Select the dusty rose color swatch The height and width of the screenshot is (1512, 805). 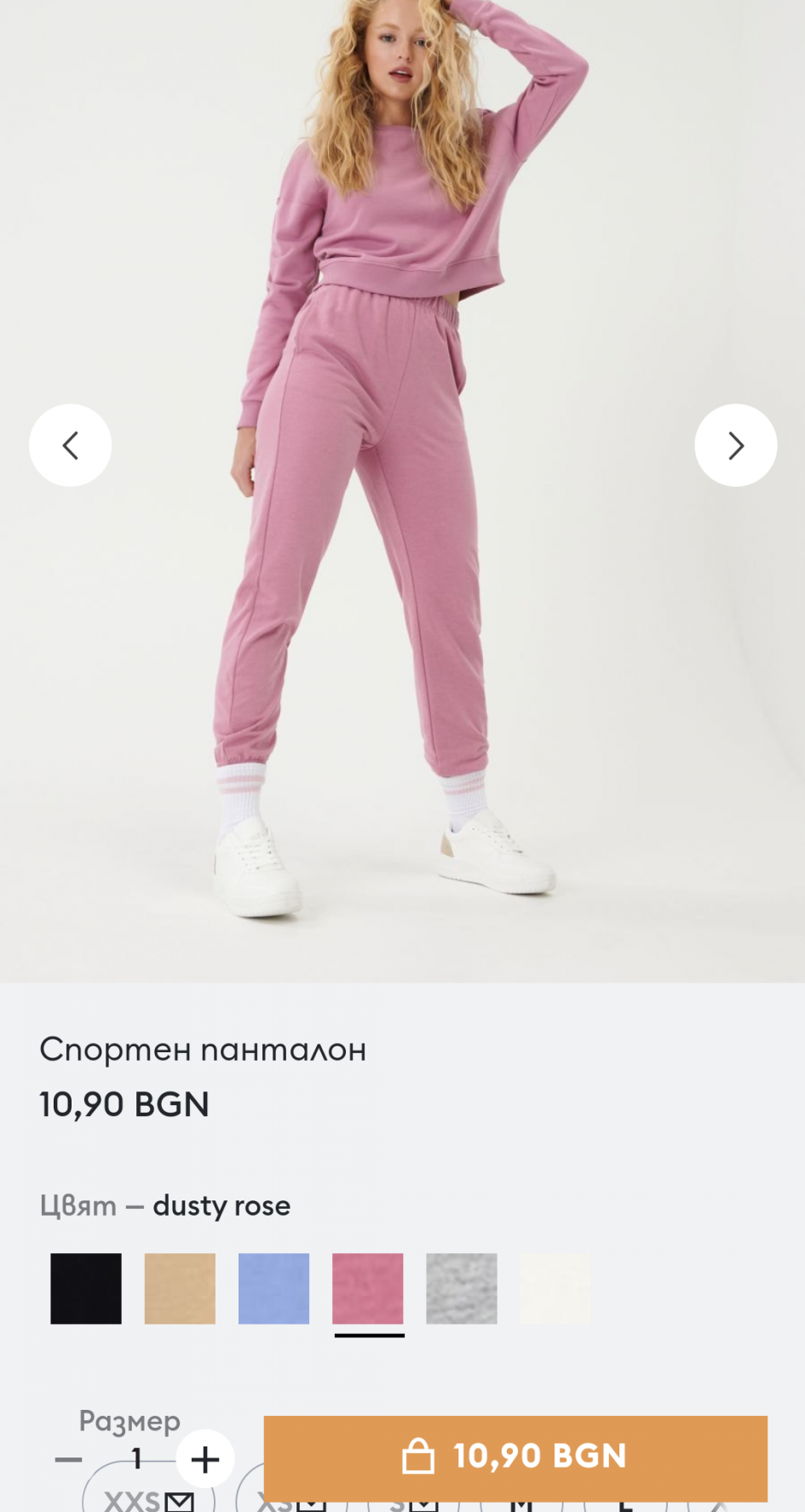368,1288
